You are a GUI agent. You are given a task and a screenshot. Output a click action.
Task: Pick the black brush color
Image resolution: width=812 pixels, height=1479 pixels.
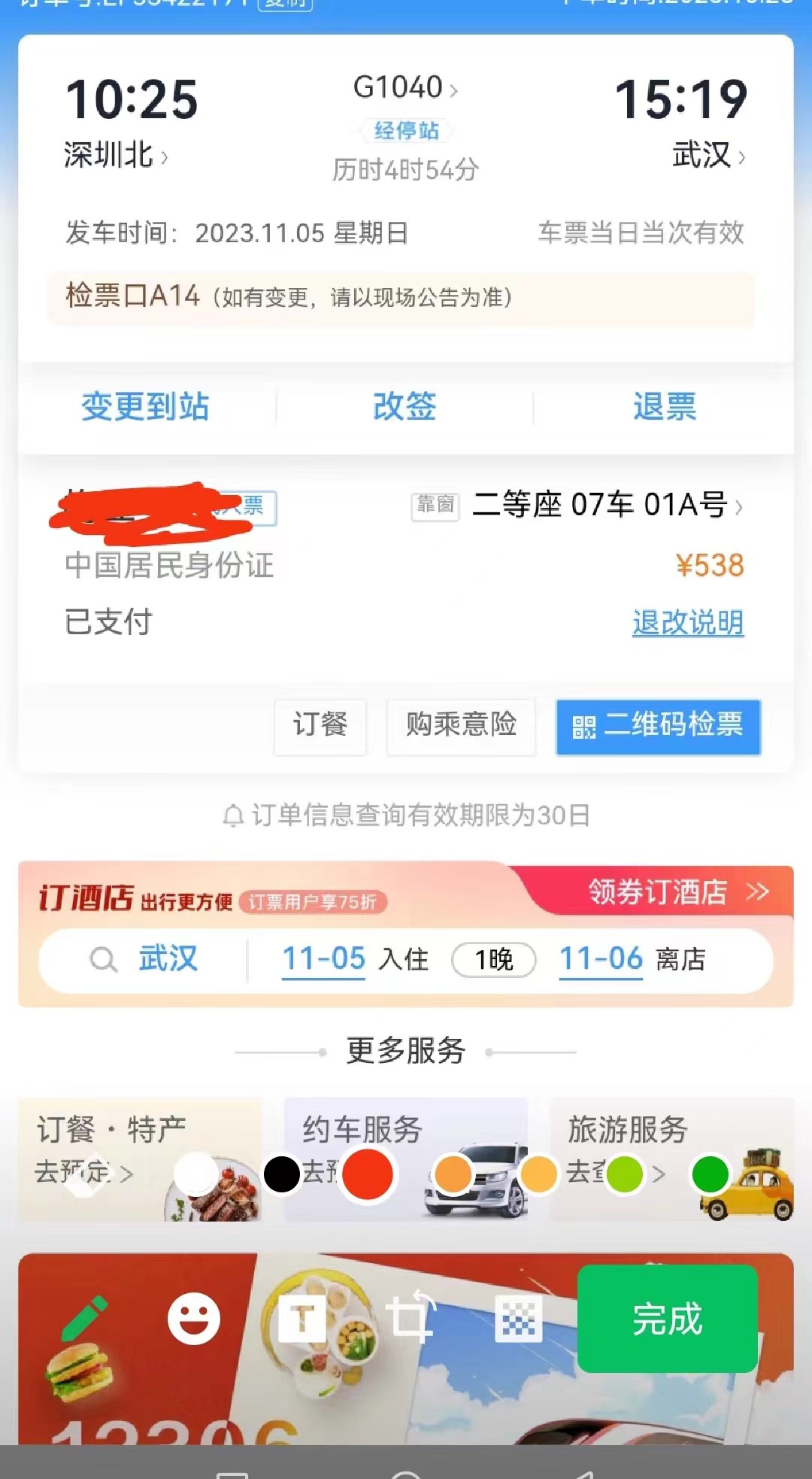[282, 1174]
